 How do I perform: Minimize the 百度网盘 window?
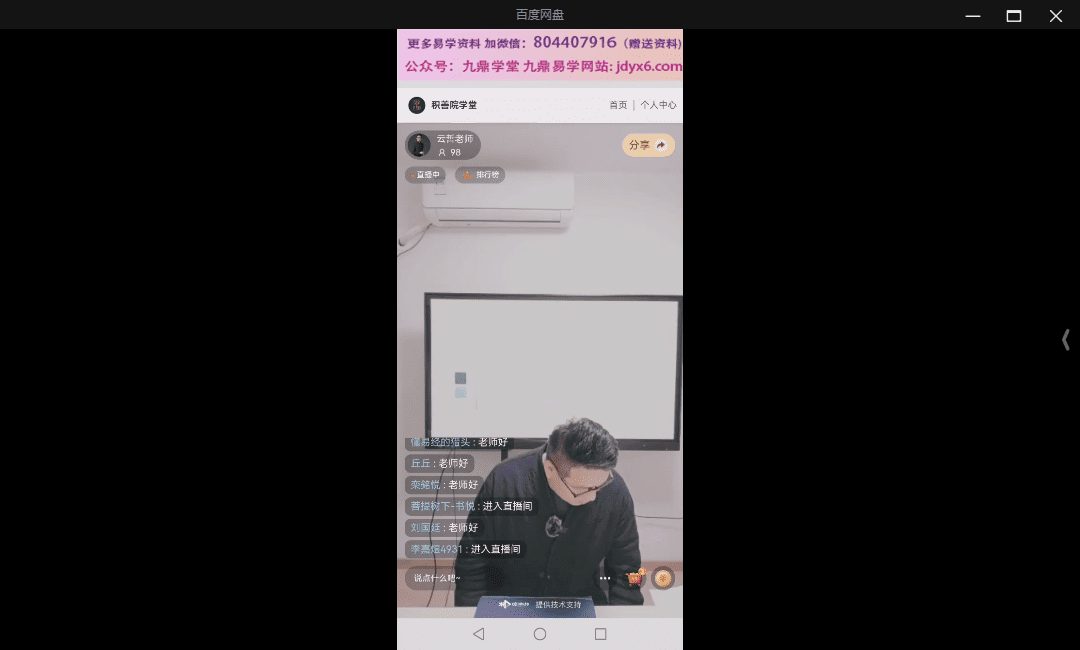(972, 15)
